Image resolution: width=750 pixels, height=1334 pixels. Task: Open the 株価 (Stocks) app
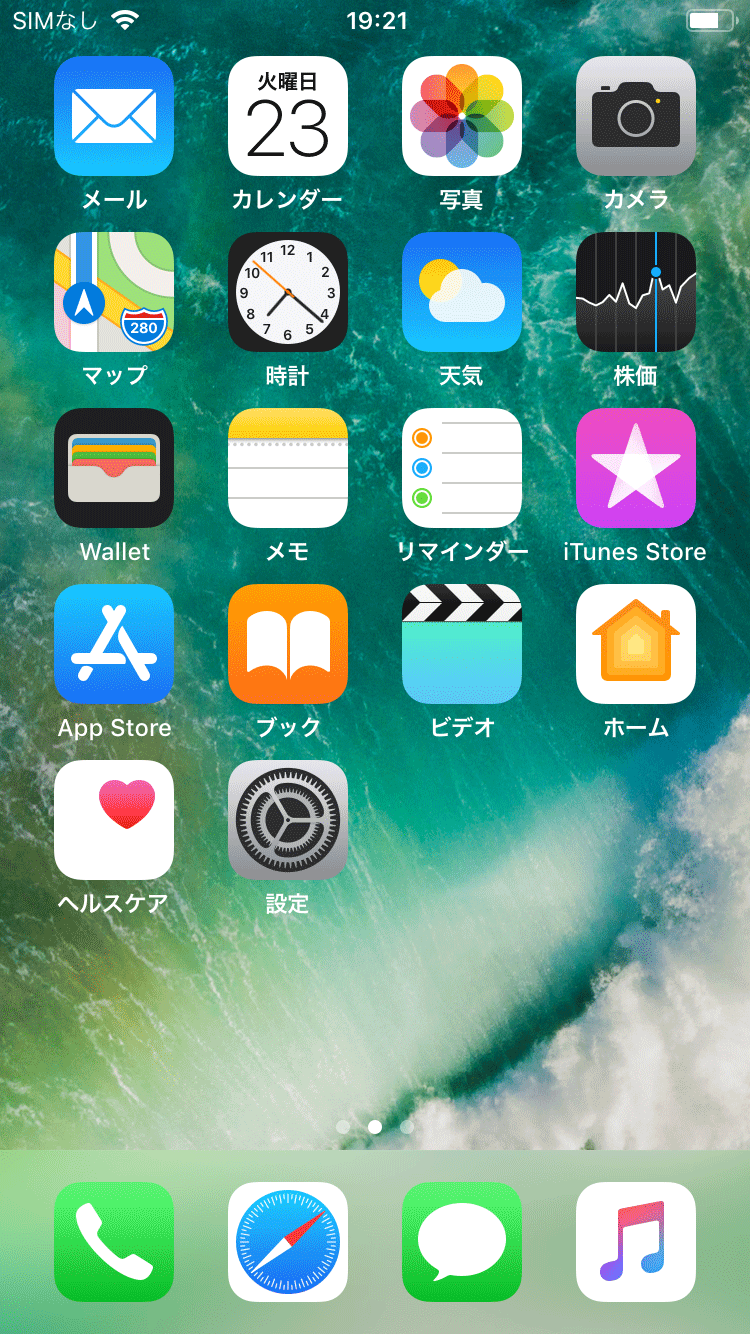coord(636,292)
